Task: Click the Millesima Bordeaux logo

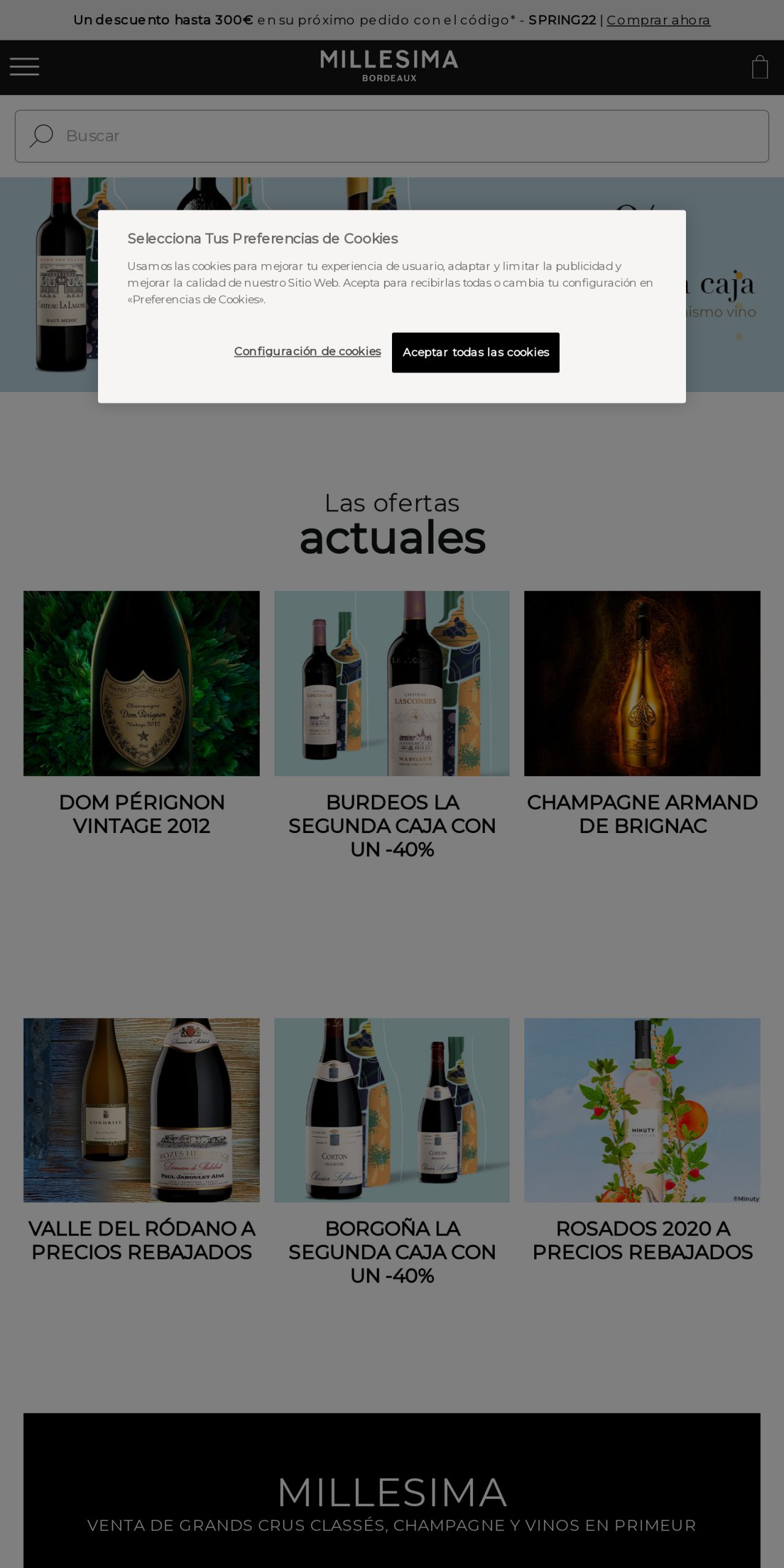Action: pos(388,66)
